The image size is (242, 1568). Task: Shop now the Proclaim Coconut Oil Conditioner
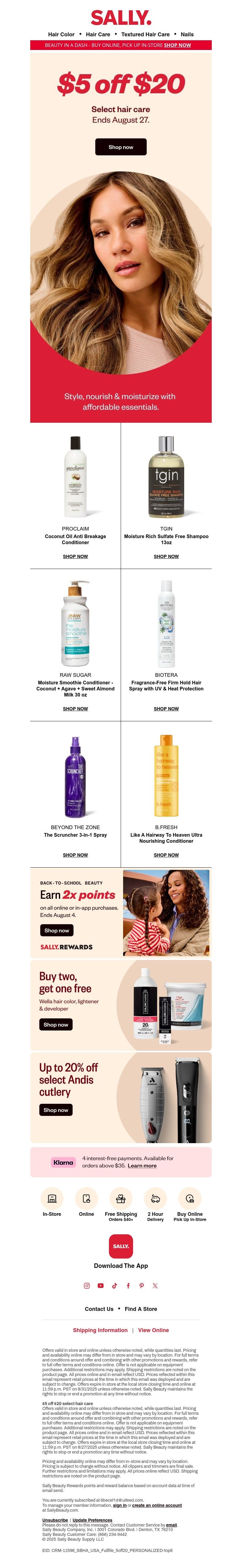[75, 556]
